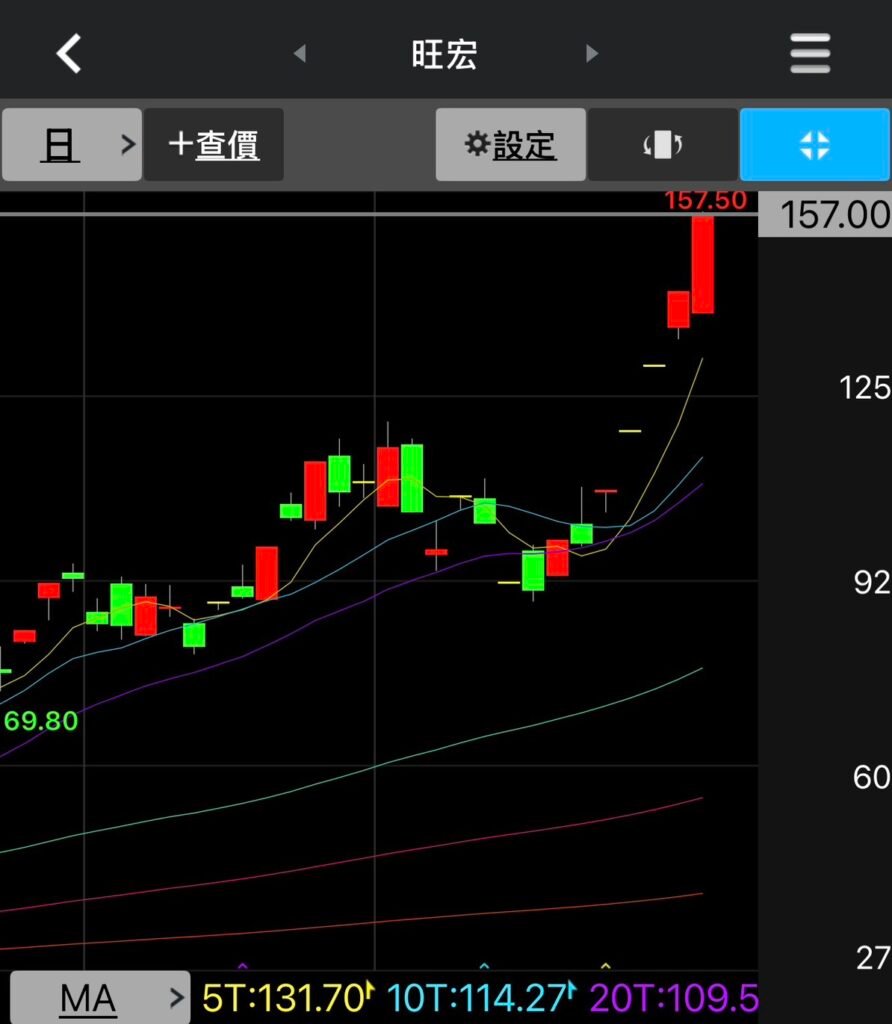
Task: Go back using the top-left arrow
Action: (x=68, y=53)
